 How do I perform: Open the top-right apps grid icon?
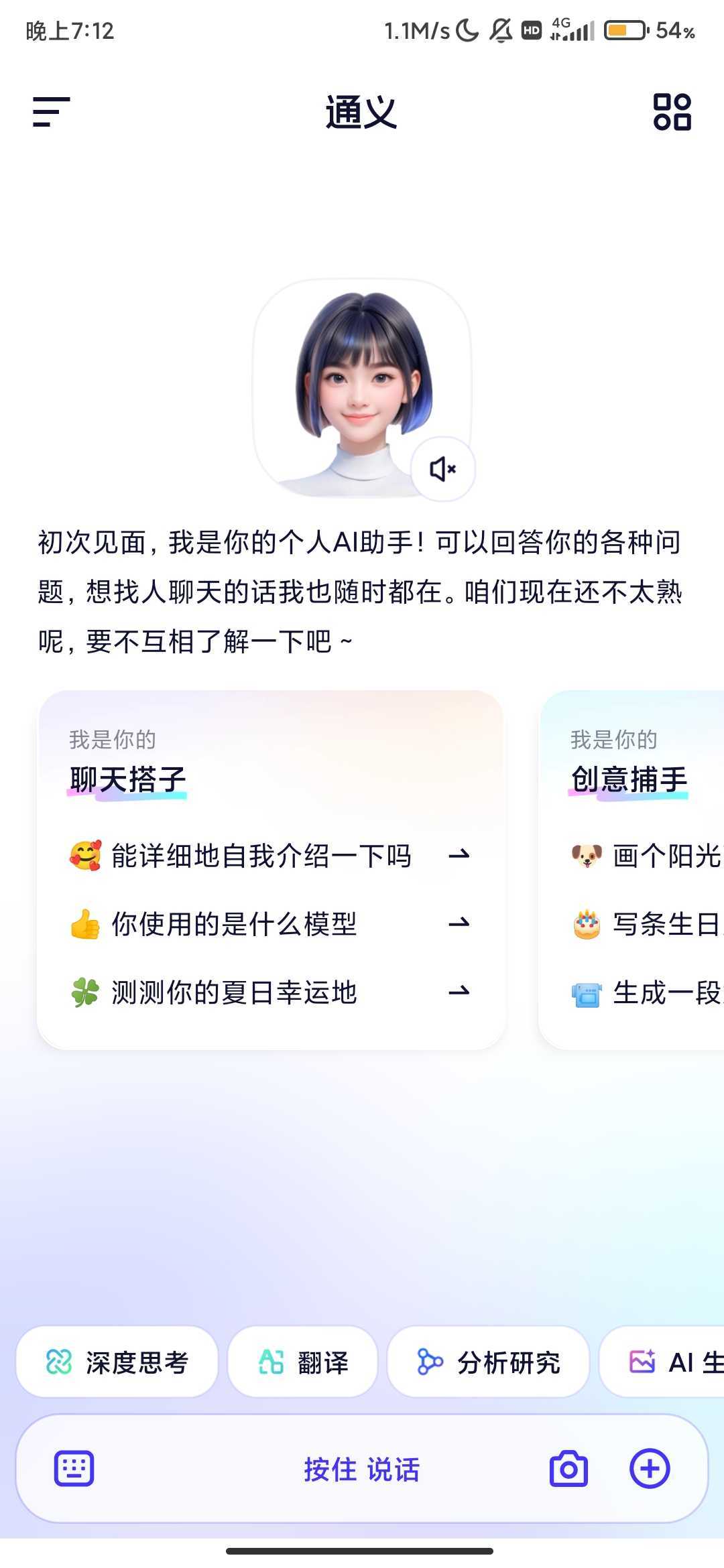click(672, 112)
